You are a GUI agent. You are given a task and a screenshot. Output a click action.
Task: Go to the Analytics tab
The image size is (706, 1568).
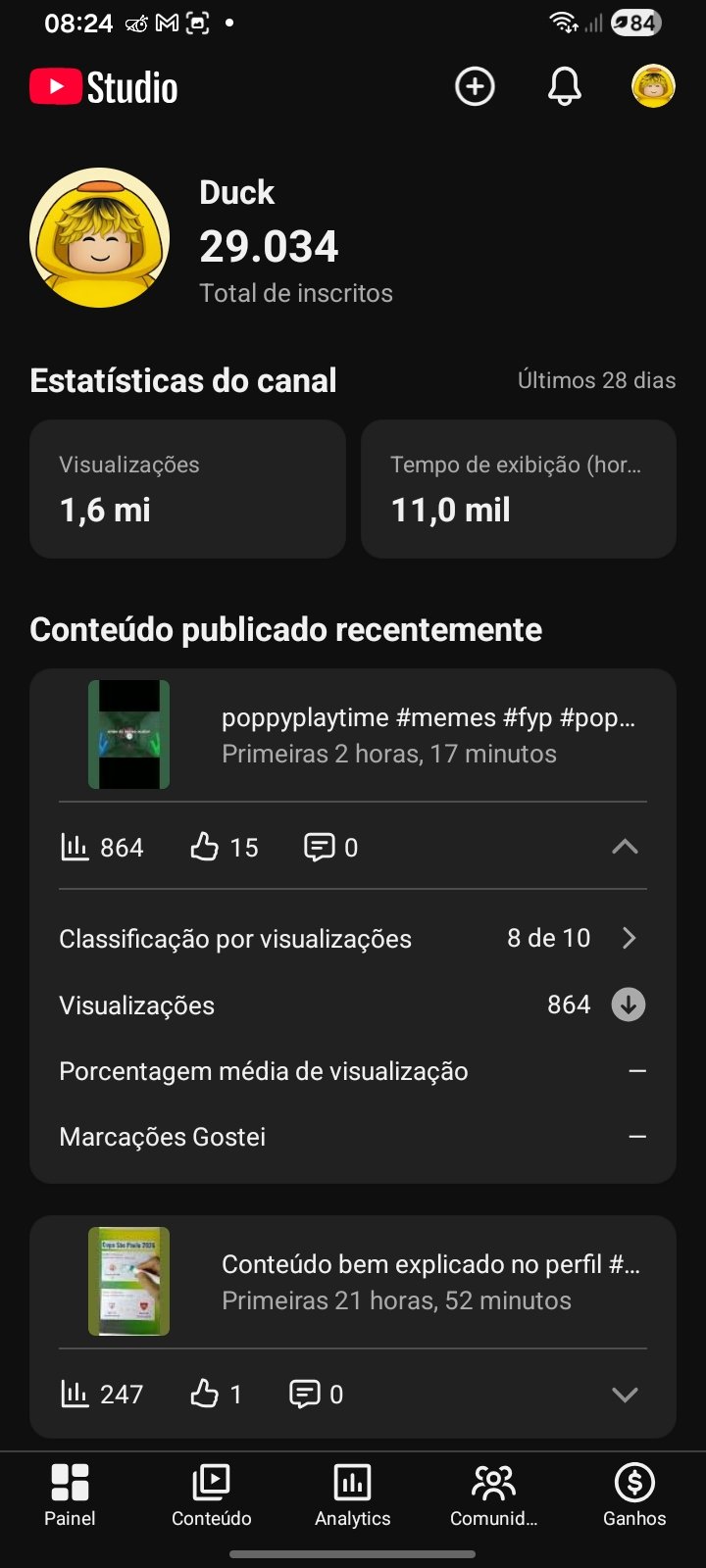click(353, 1495)
